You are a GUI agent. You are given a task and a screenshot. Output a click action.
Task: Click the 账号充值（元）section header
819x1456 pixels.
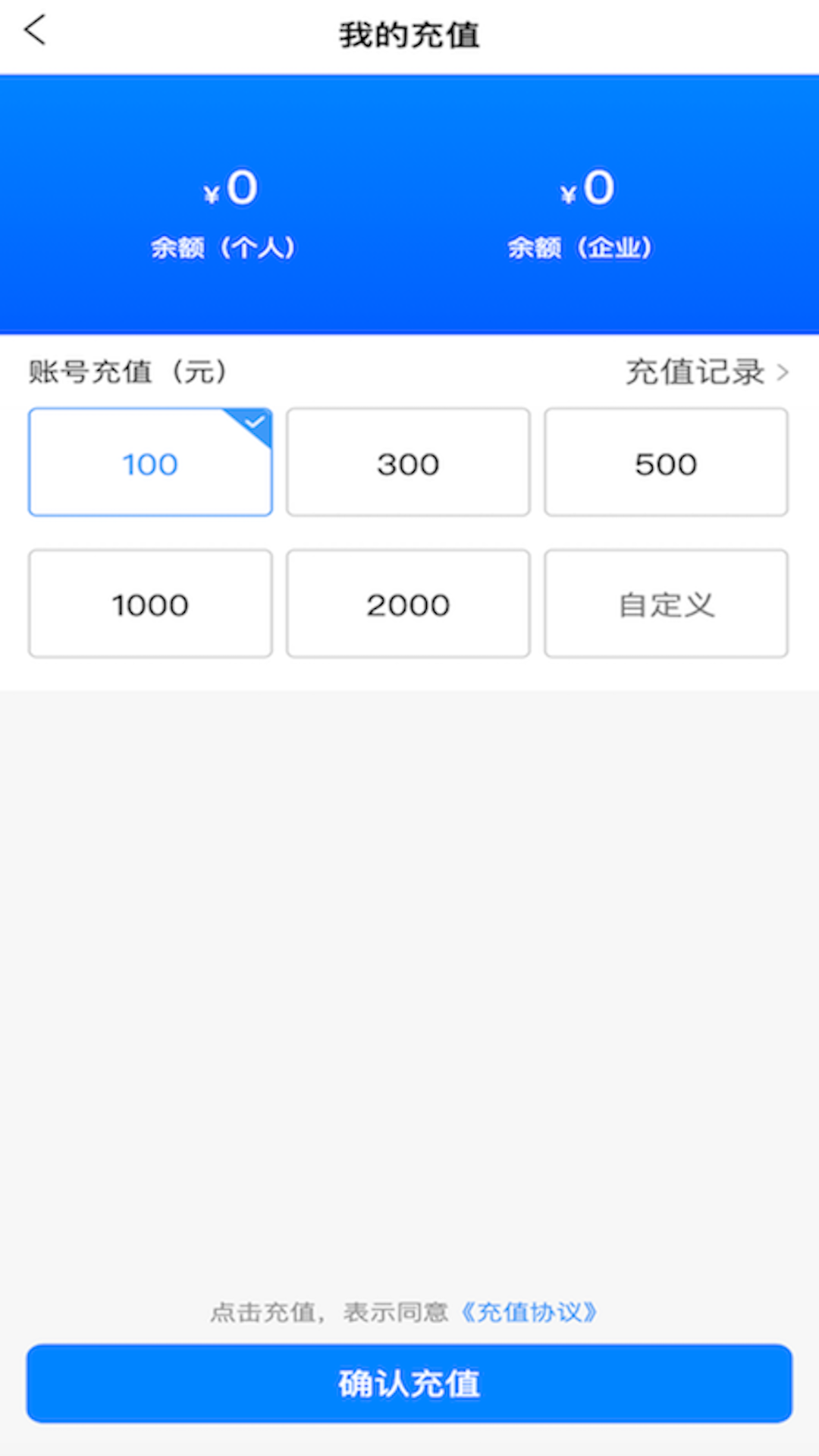pos(125,371)
